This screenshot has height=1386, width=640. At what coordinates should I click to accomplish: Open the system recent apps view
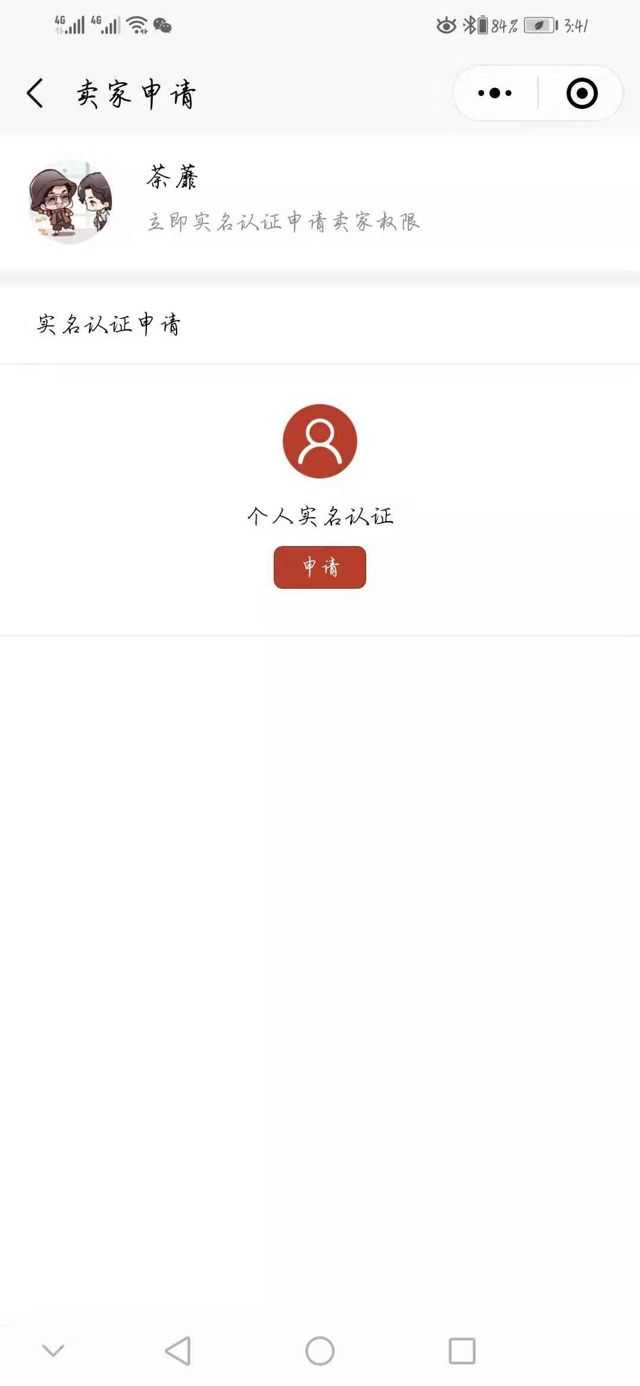[x=462, y=1351]
